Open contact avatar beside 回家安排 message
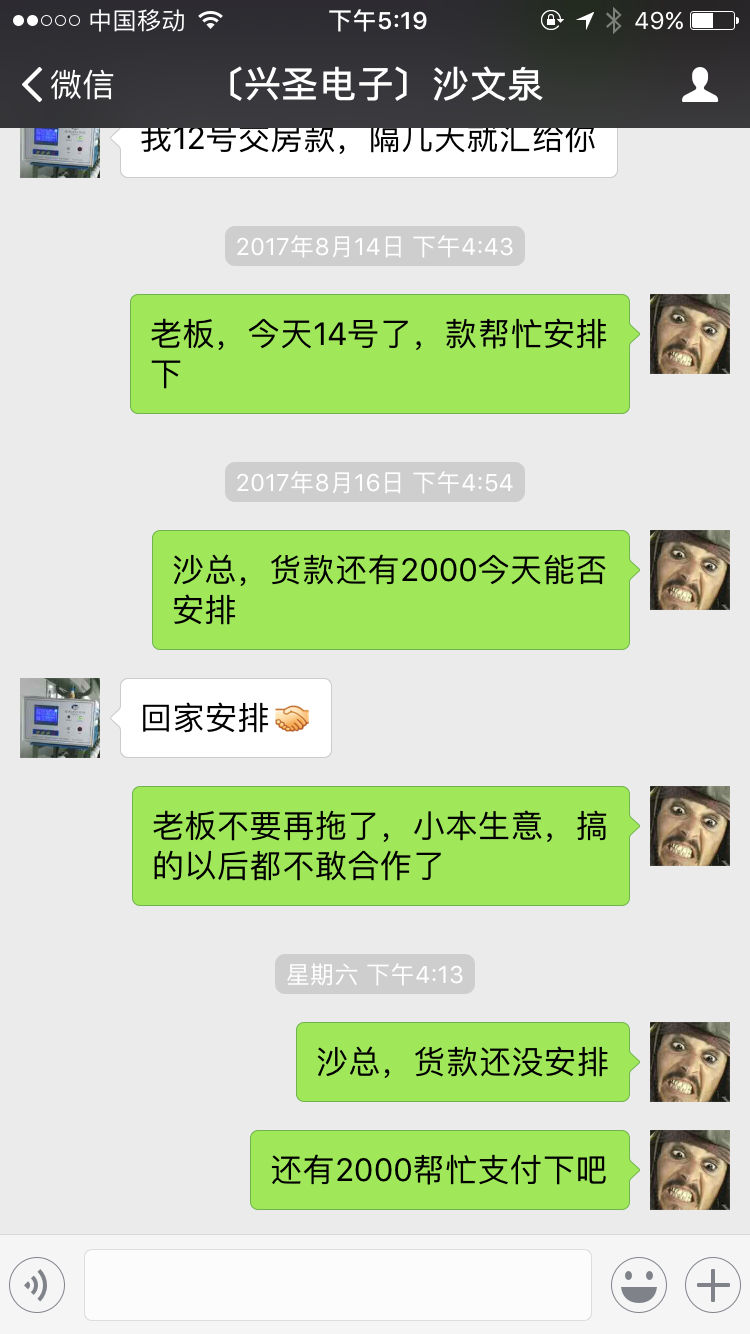 pyautogui.click(x=60, y=718)
